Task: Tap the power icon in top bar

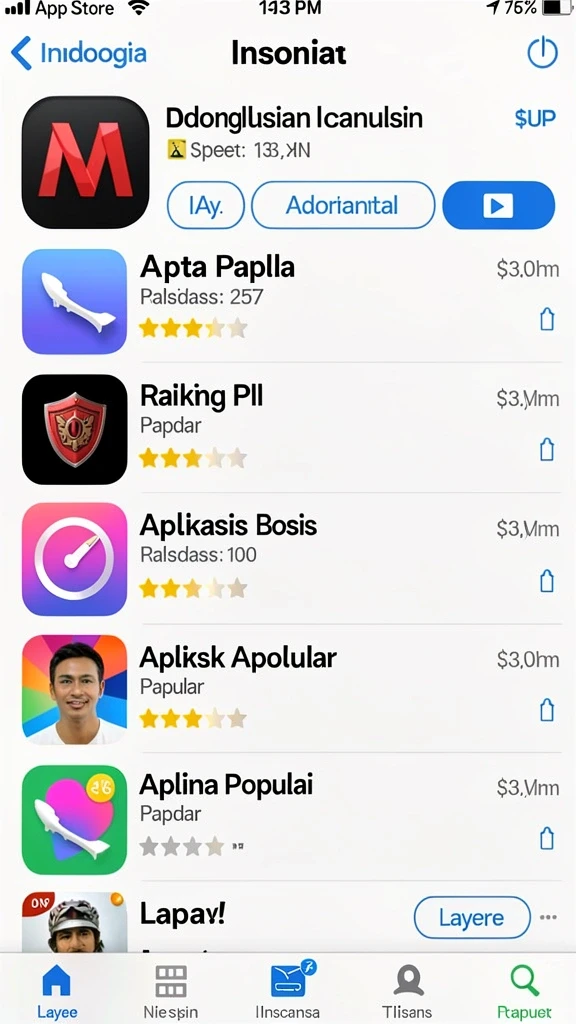Action: click(543, 53)
